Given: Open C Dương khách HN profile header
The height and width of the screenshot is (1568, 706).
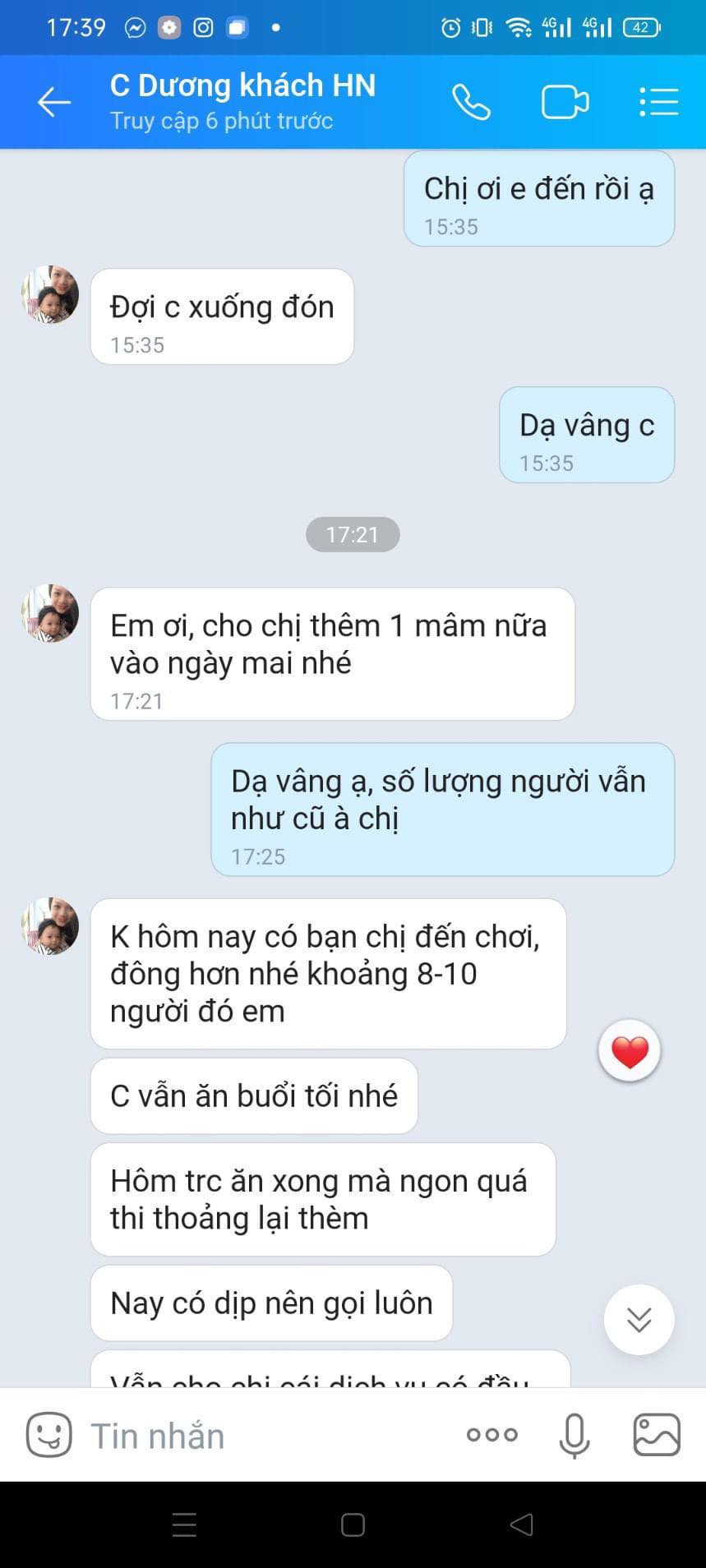Looking at the screenshot, I should [x=242, y=101].
